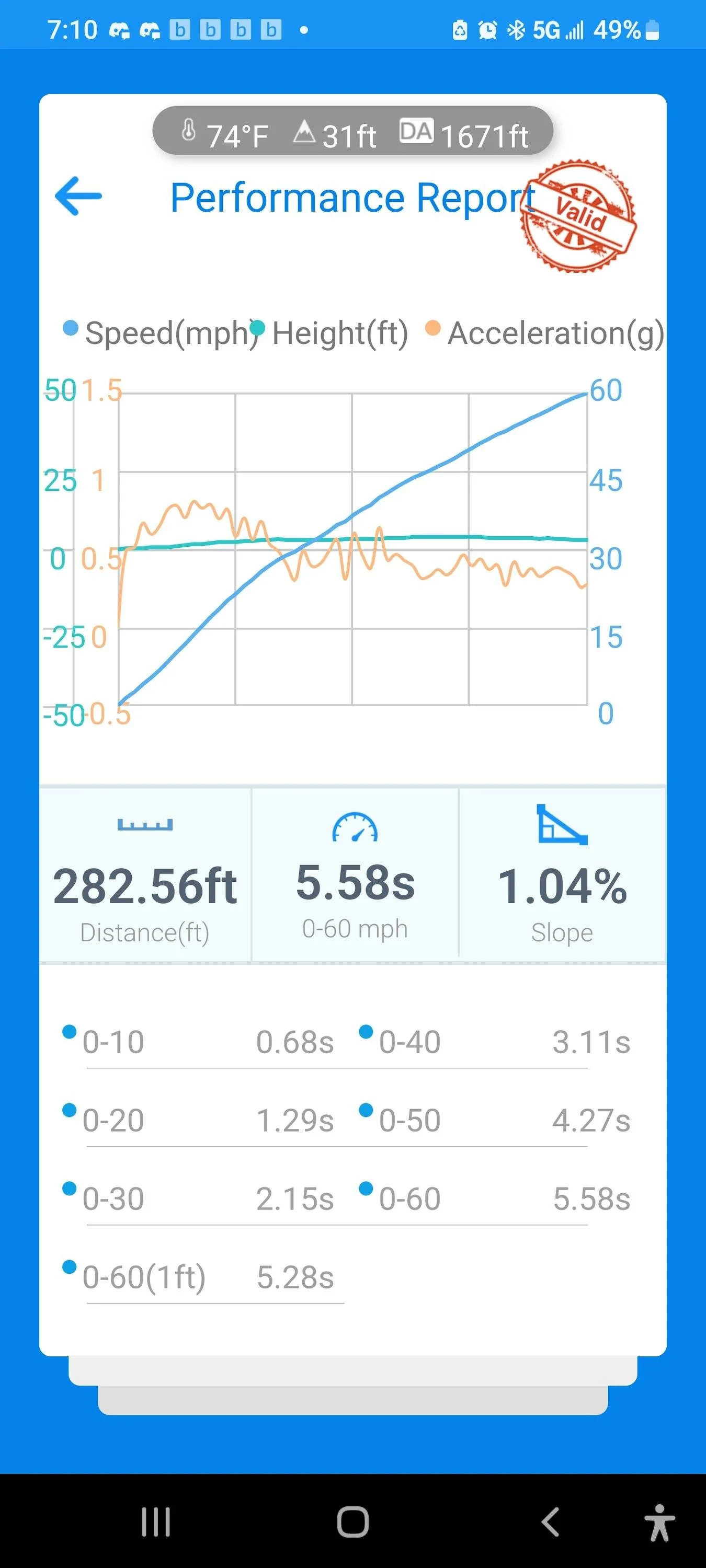
Task: Go back using the blue arrow
Action: 78,196
